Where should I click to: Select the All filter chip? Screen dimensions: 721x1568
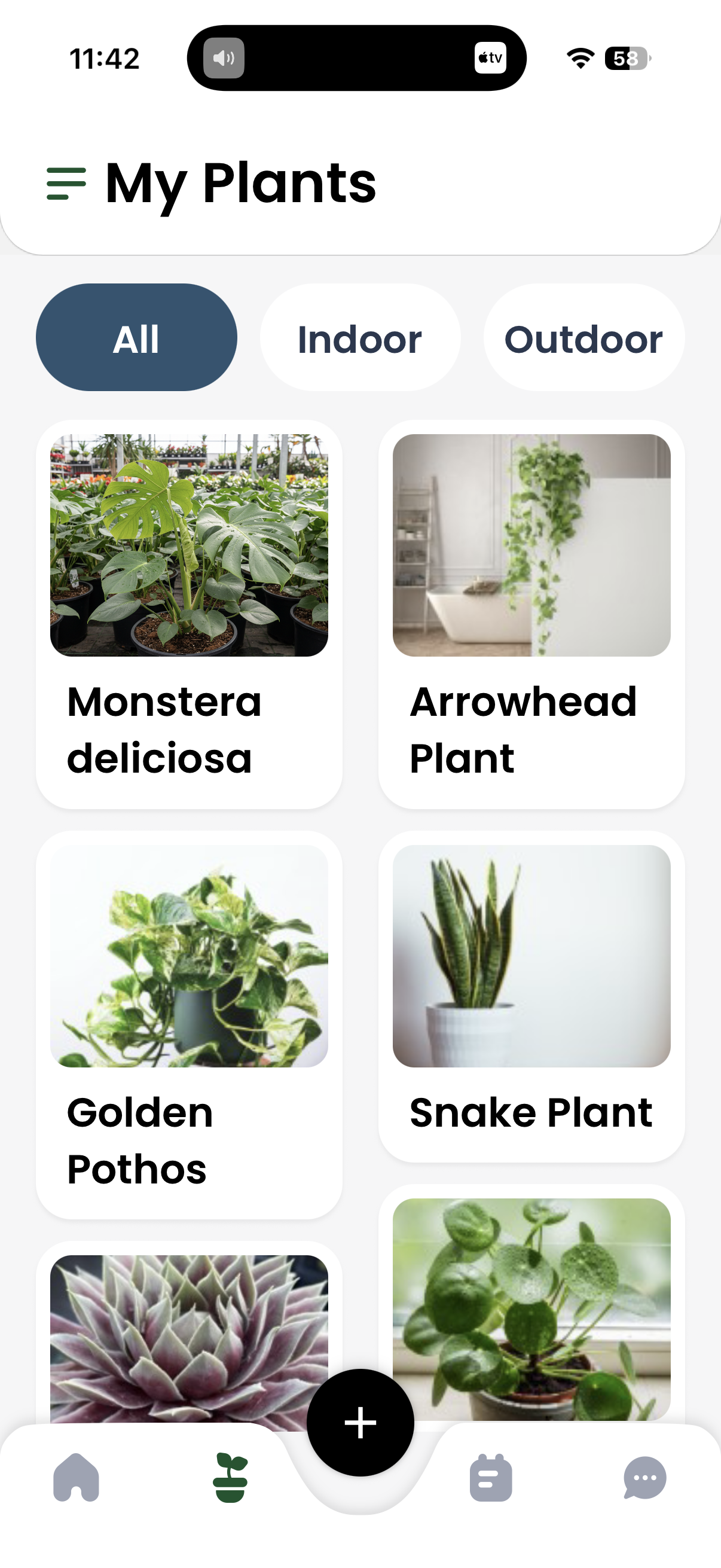136,338
